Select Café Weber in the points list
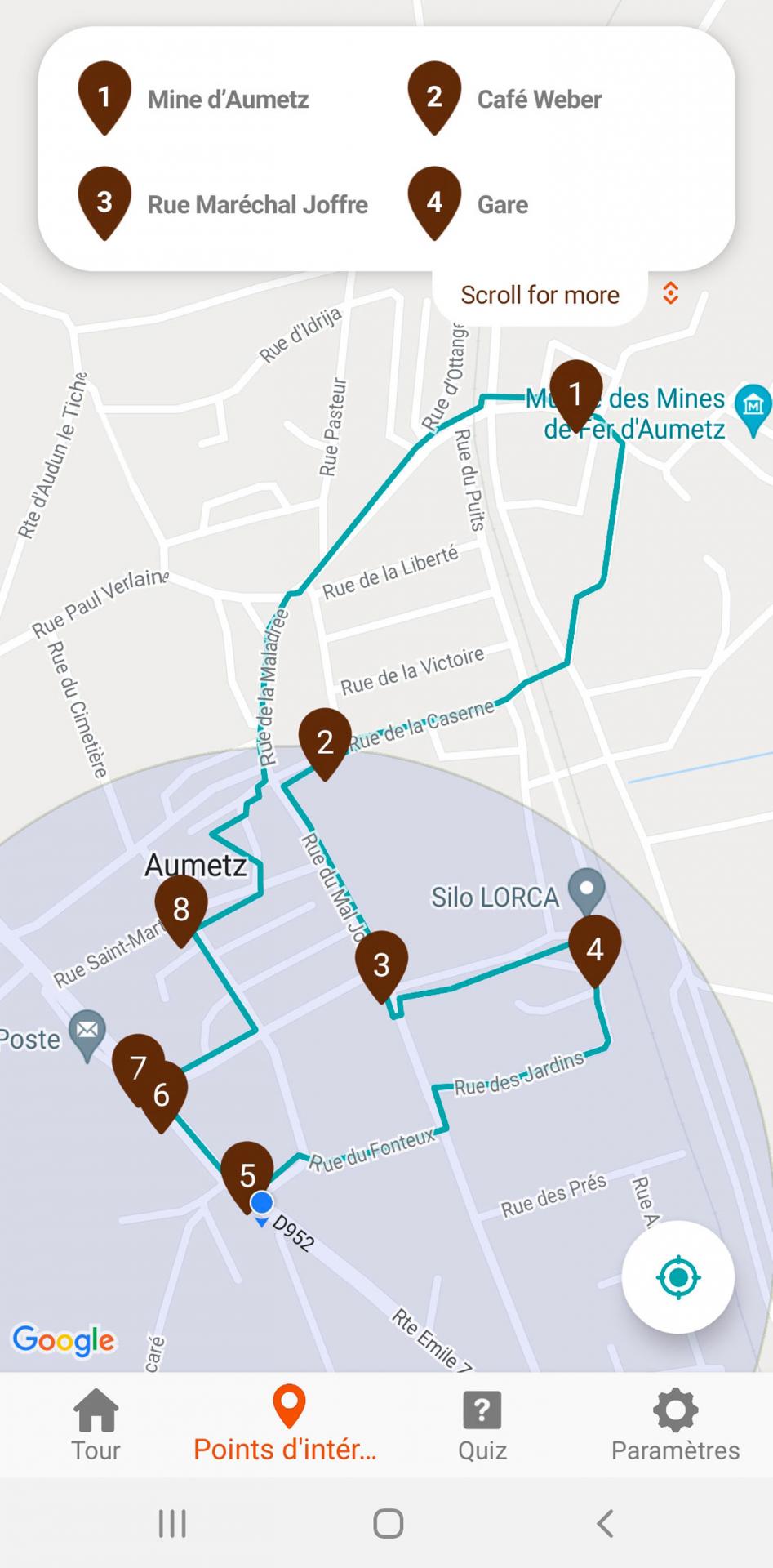This screenshot has width=773, height=1568. point(504,99)
